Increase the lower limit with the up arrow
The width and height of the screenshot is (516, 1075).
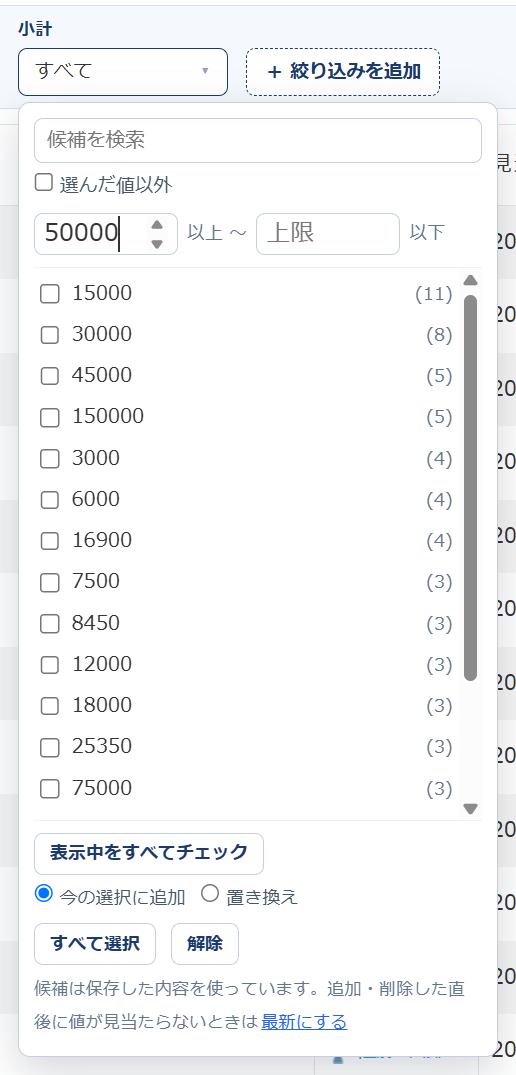click(157, 224)
